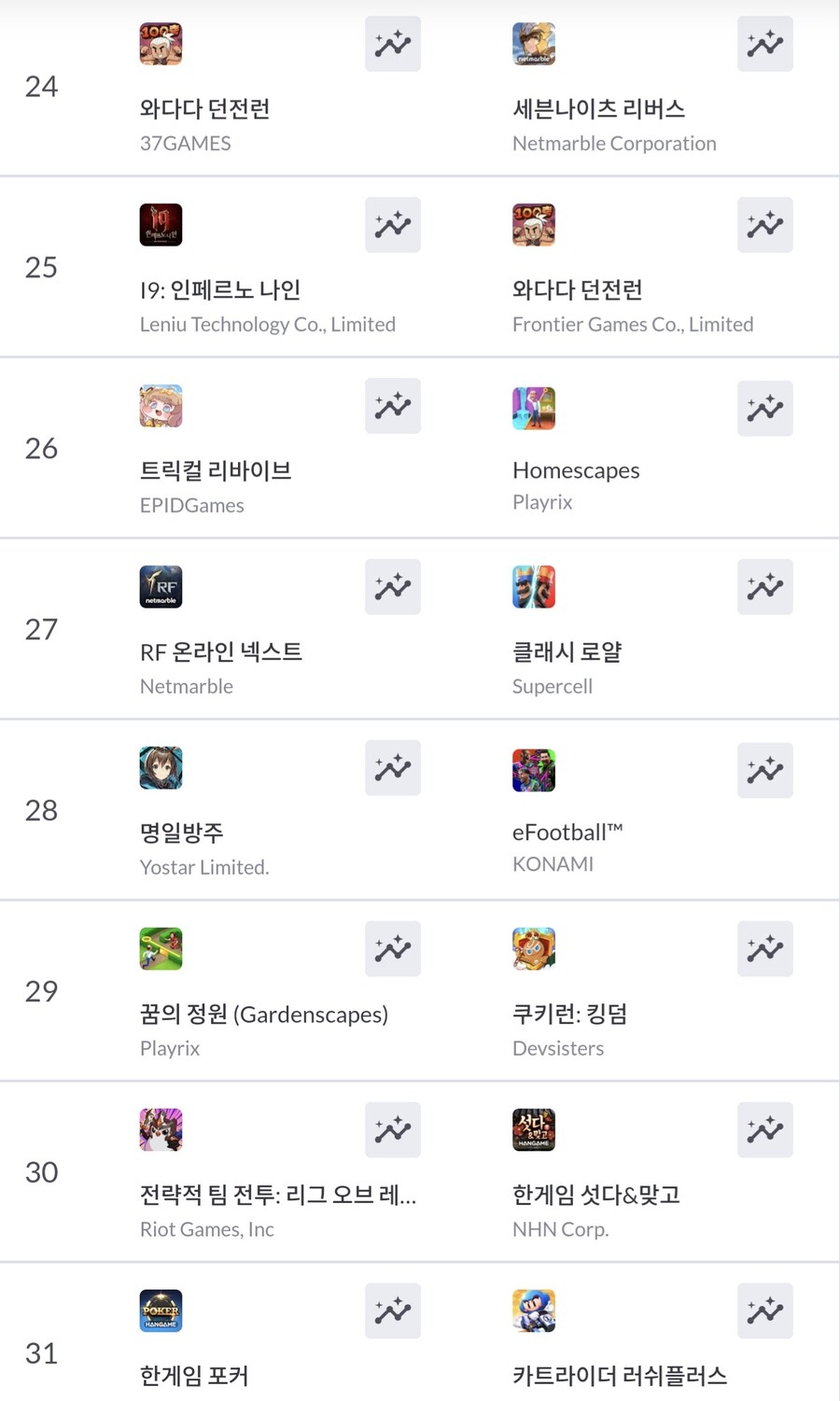840x1401 pixels.
Task: Click the Netmarble Corporation developer name
Action: click(614, 143)
